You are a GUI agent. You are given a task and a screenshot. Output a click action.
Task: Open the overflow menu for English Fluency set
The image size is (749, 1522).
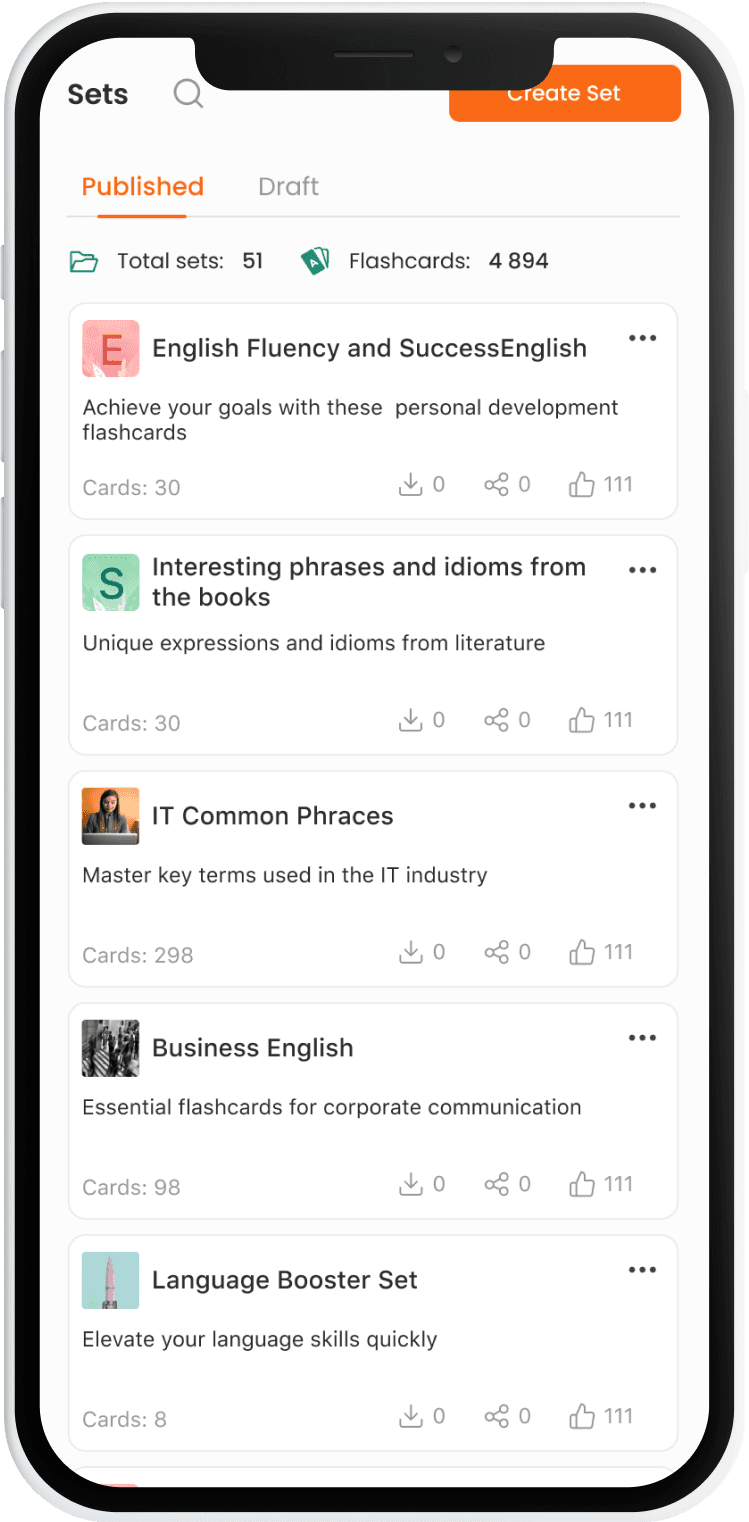(x=642, y=338)
